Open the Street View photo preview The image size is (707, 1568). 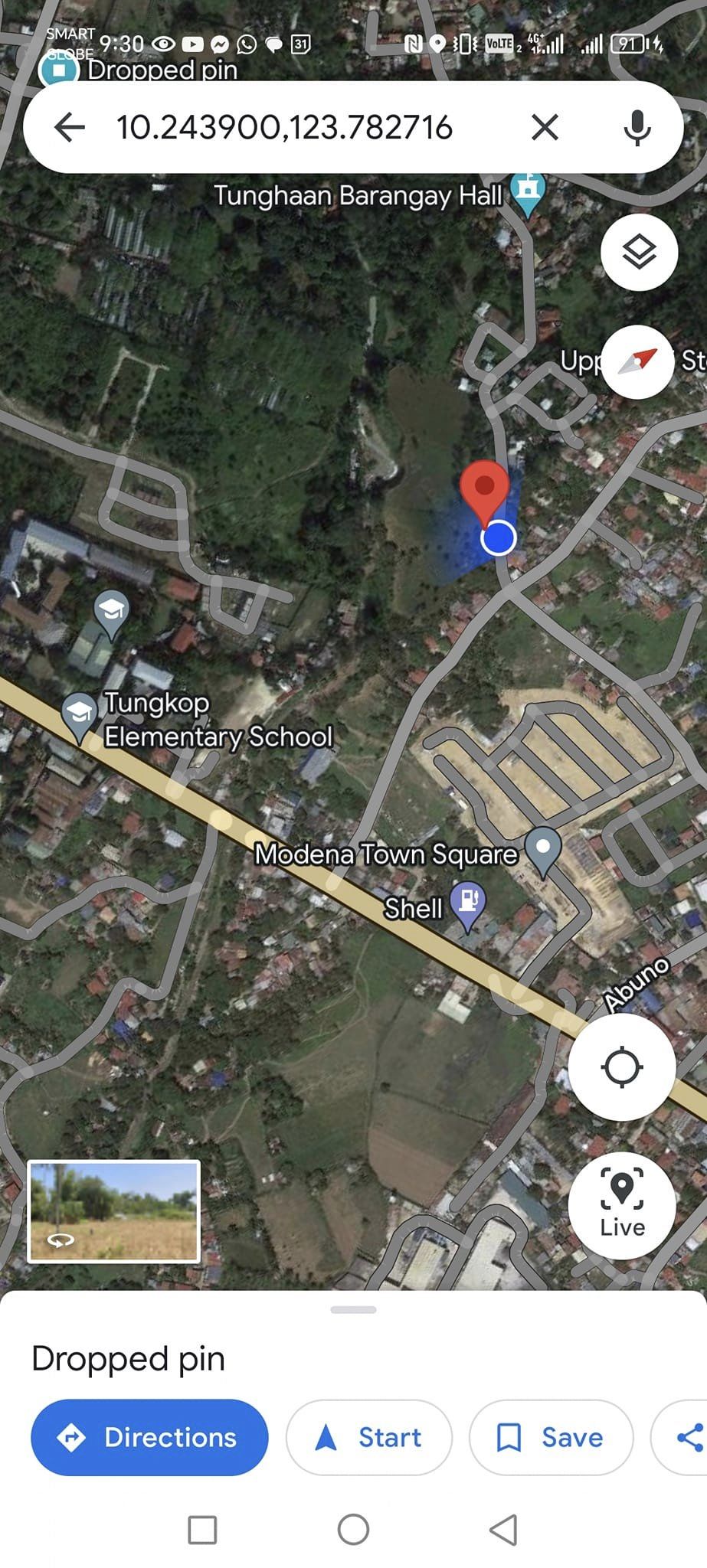[x=114, y=1211]
